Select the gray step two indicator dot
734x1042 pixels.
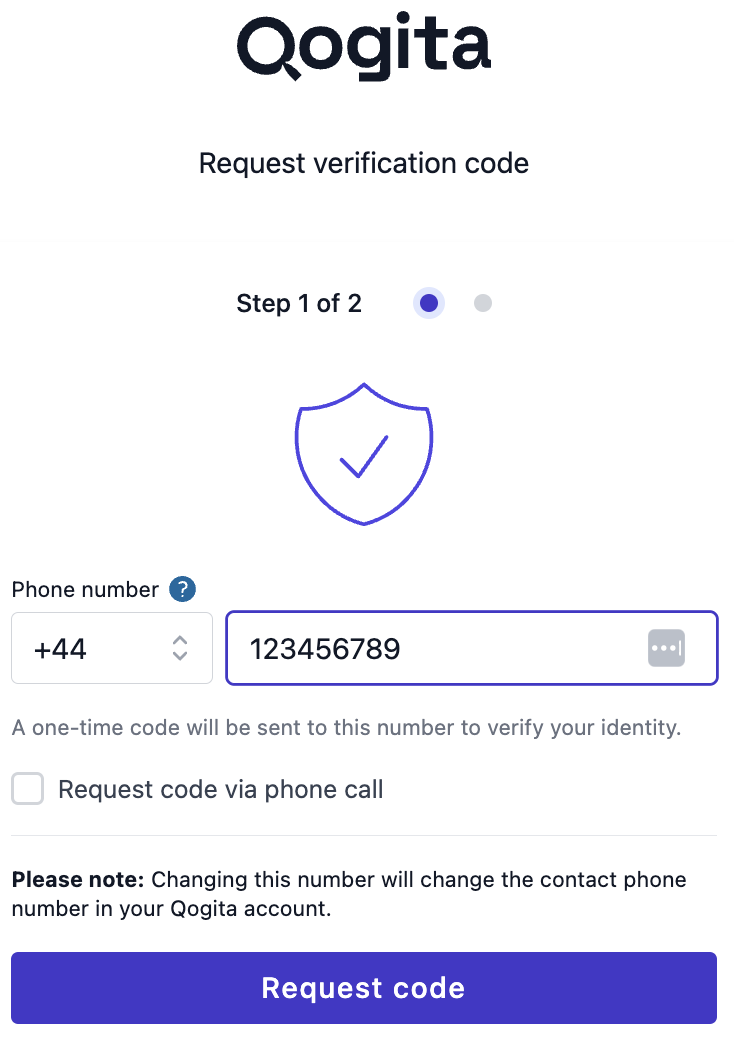483,303
